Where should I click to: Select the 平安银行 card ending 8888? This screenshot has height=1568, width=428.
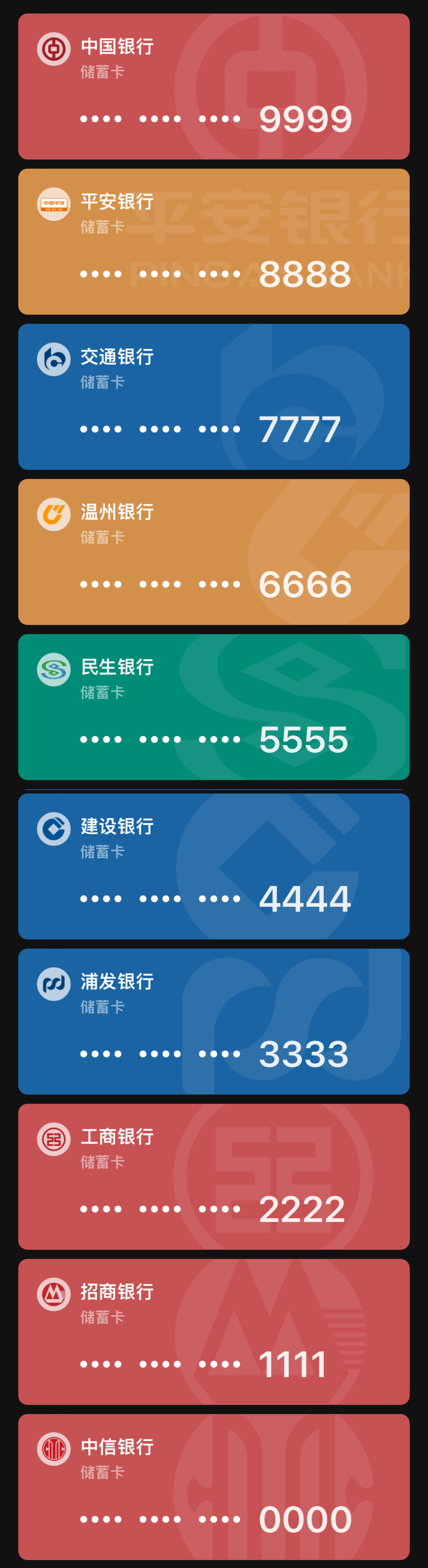click(214, 242)
